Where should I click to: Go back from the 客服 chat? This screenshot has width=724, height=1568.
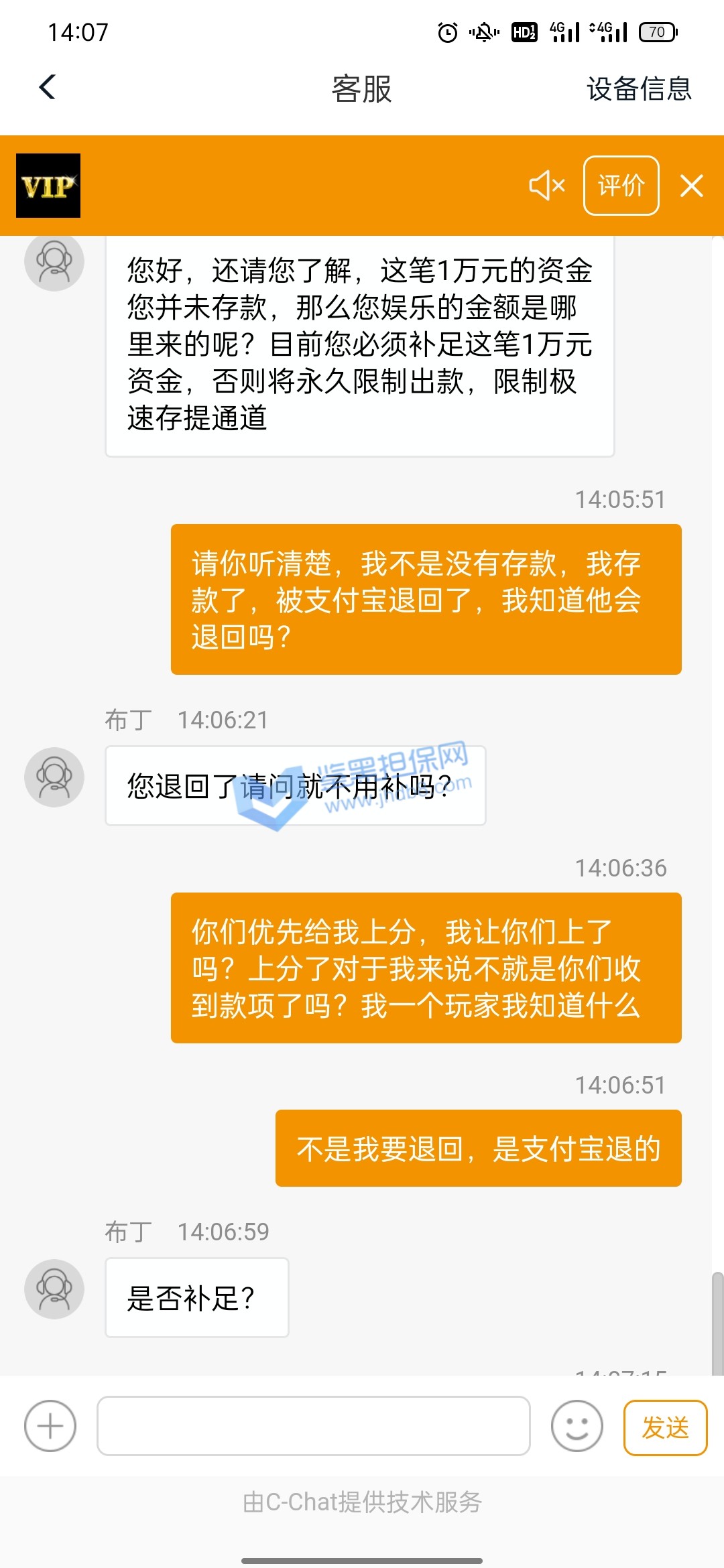pyautogui.click(x=48, y=88)
